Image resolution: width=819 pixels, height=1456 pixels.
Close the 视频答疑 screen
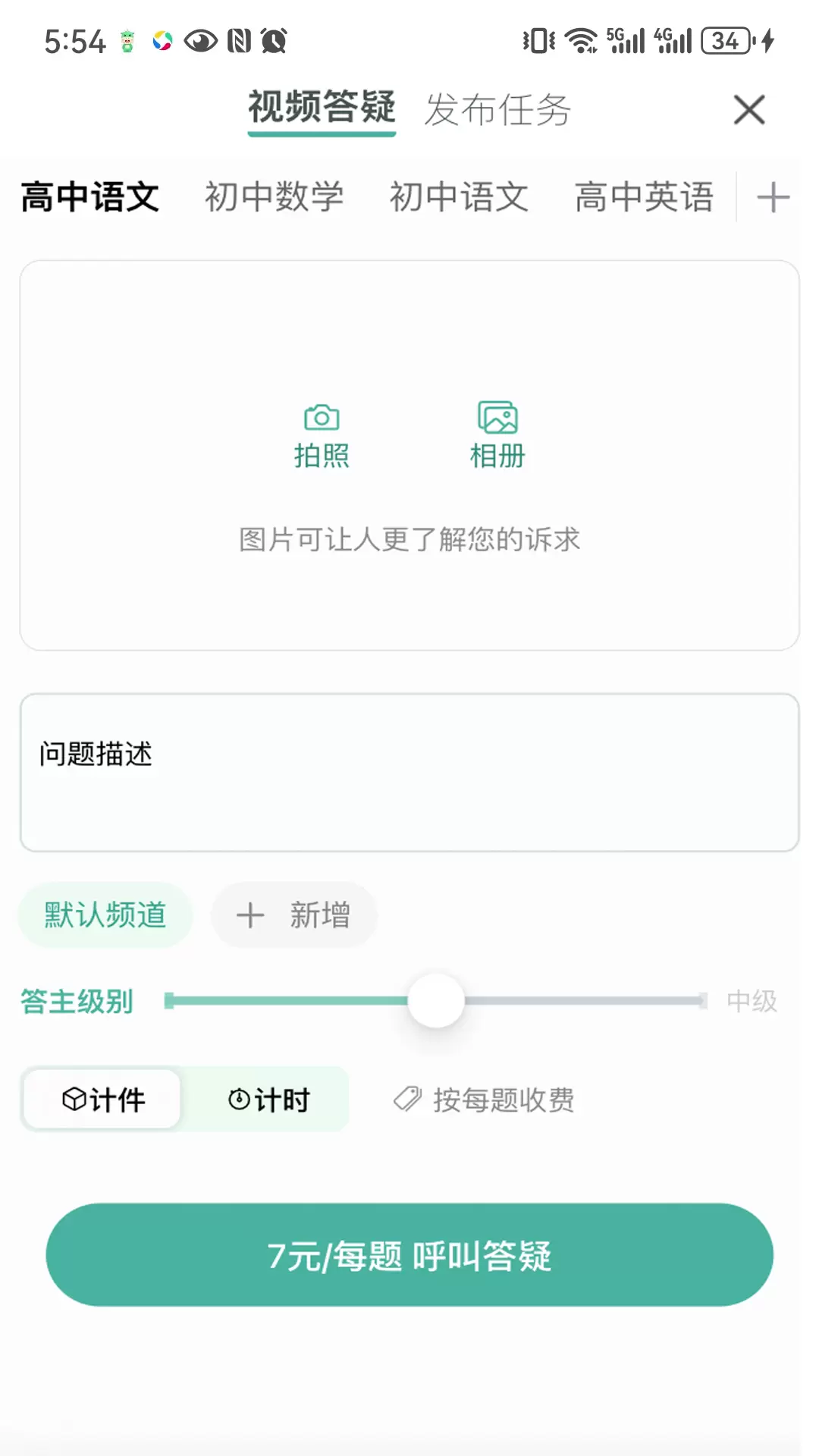pos(749,110)
